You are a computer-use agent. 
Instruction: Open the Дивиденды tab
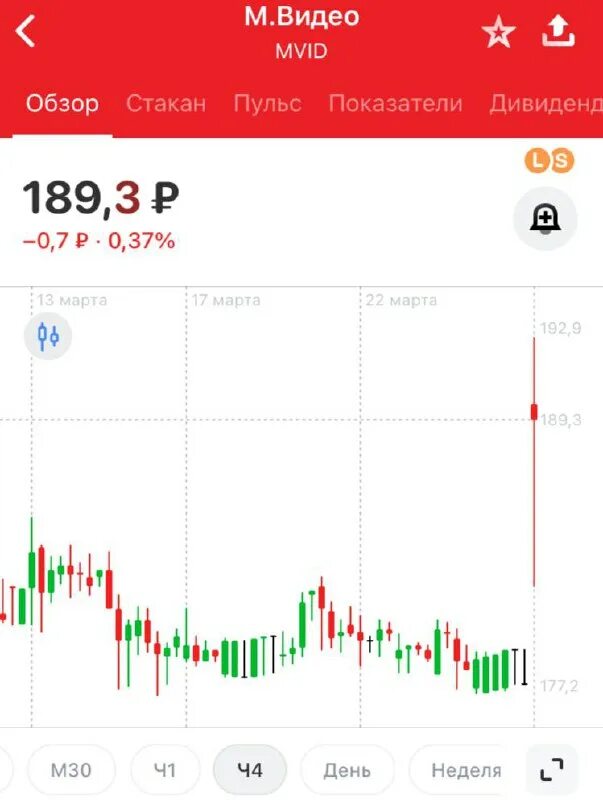(546, 103)
